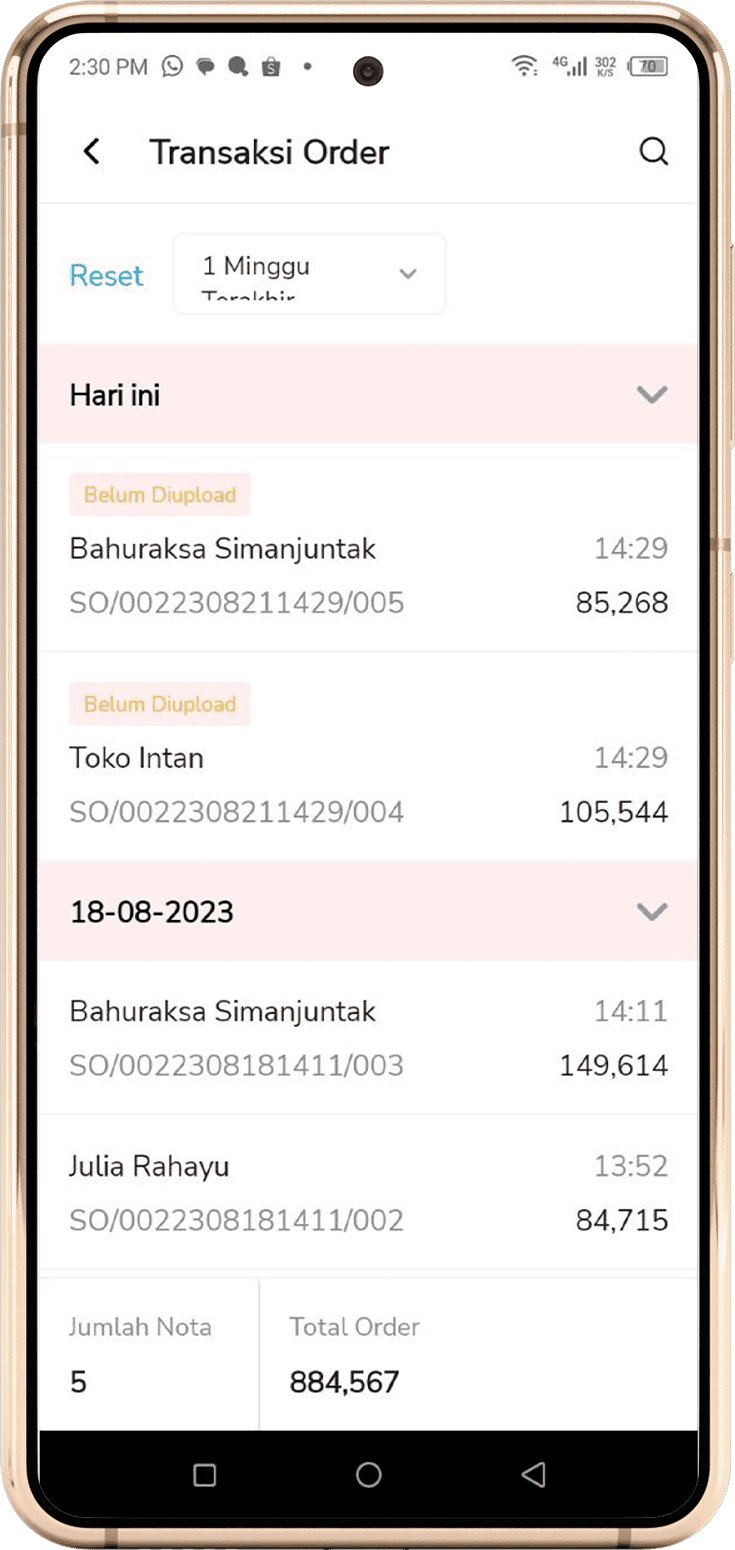Collapse the Hari ini section
Viewport: 735px width, 1550px height.
pos(652,394)
